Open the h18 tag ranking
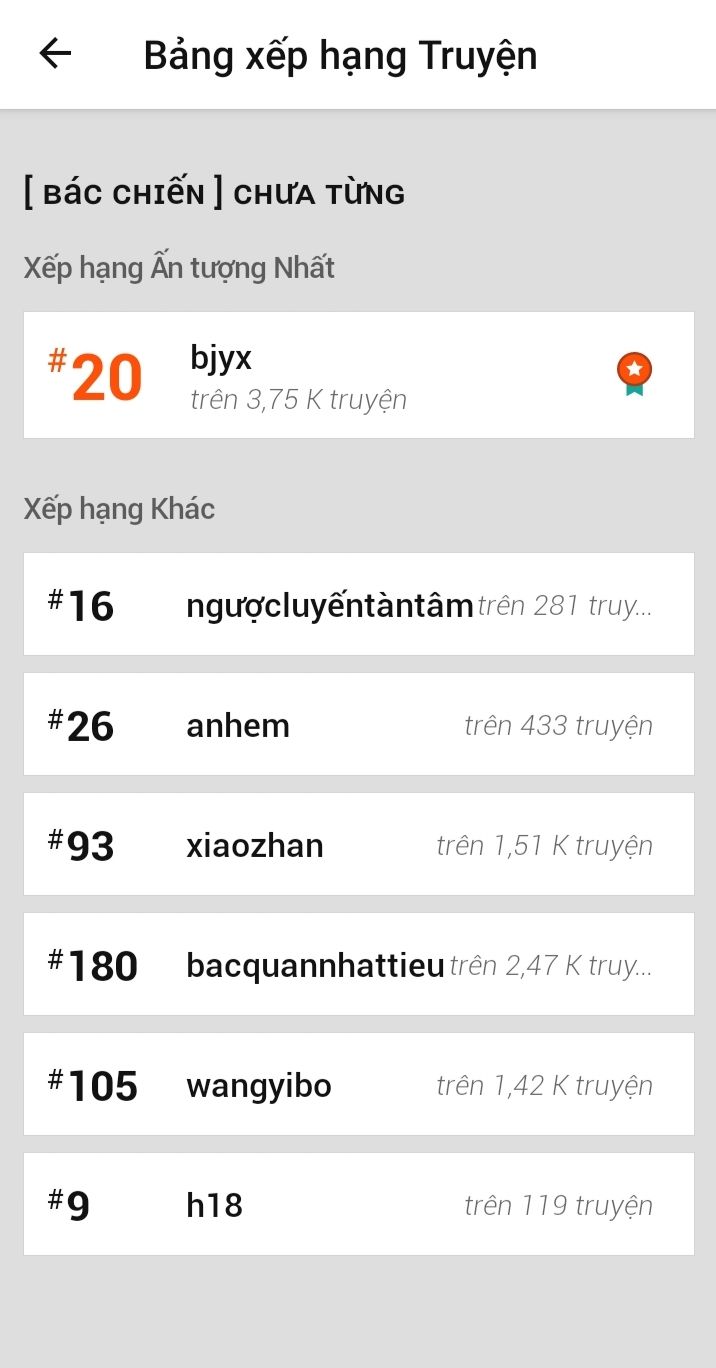 (358, 1205)
